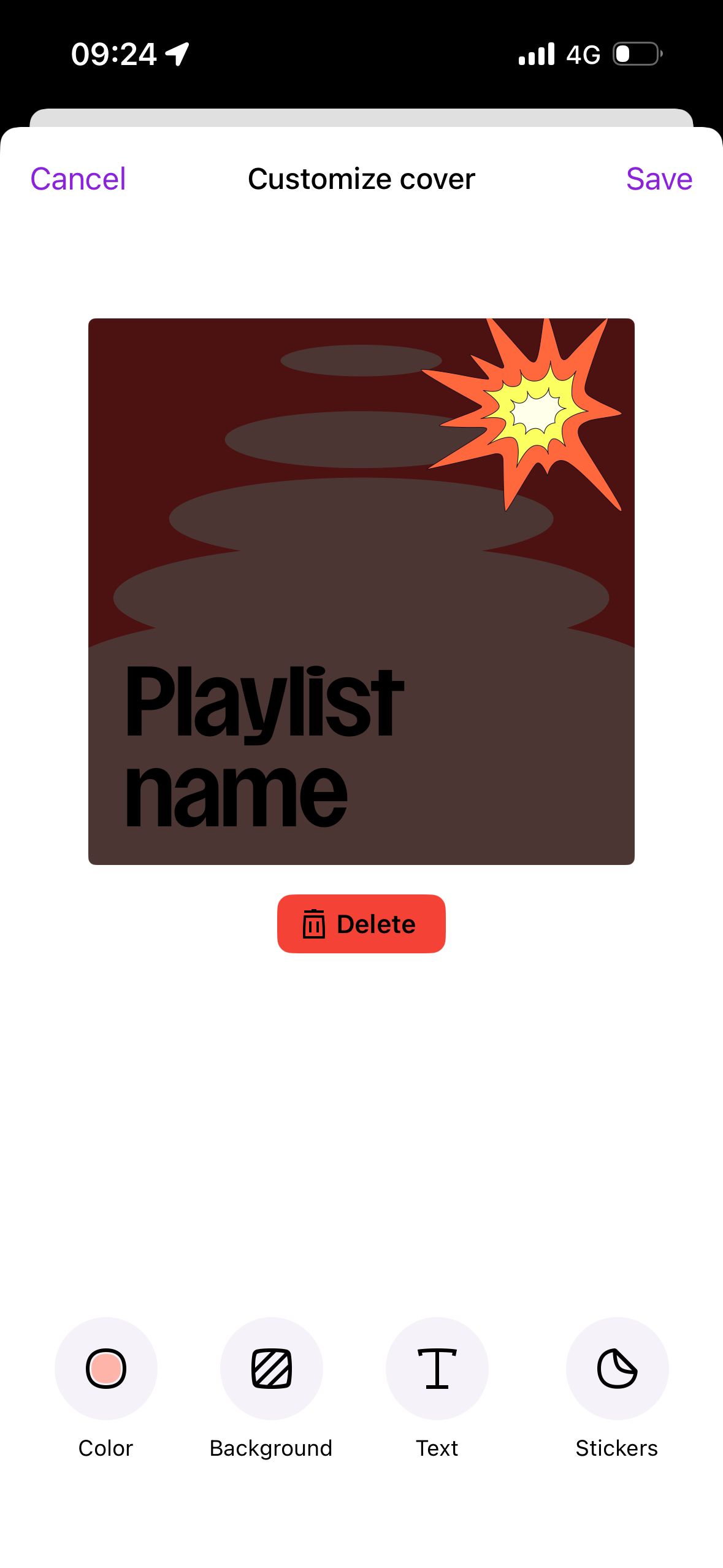The width and height of the screenshot is (723, 1568).
Task: Click the location arrow in the status bar
Action: [x=177, y=54]
